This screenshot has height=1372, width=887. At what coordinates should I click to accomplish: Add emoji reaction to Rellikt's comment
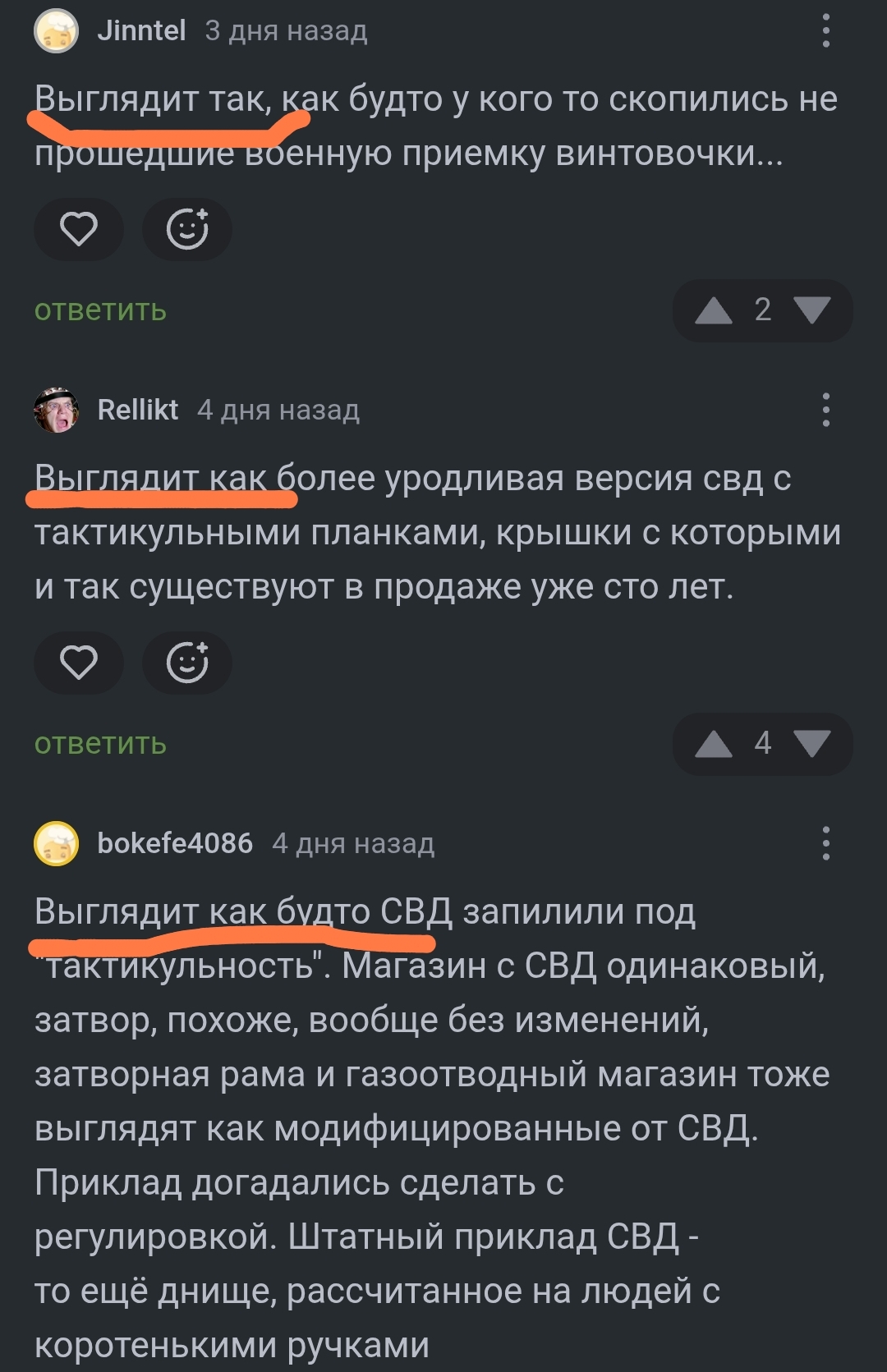(x=187, y=663)
